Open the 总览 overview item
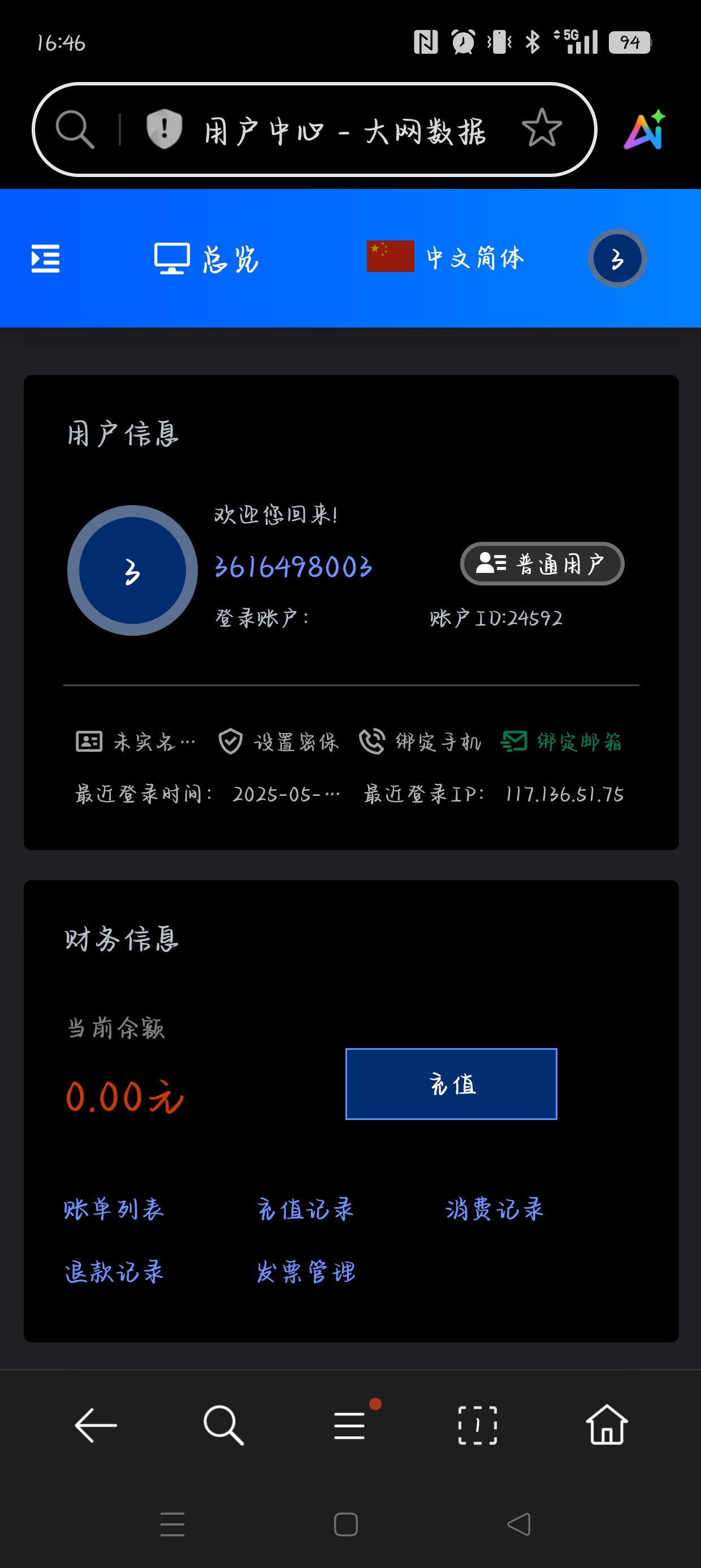This screenshot has width=701, height=1568. [206, 259]
